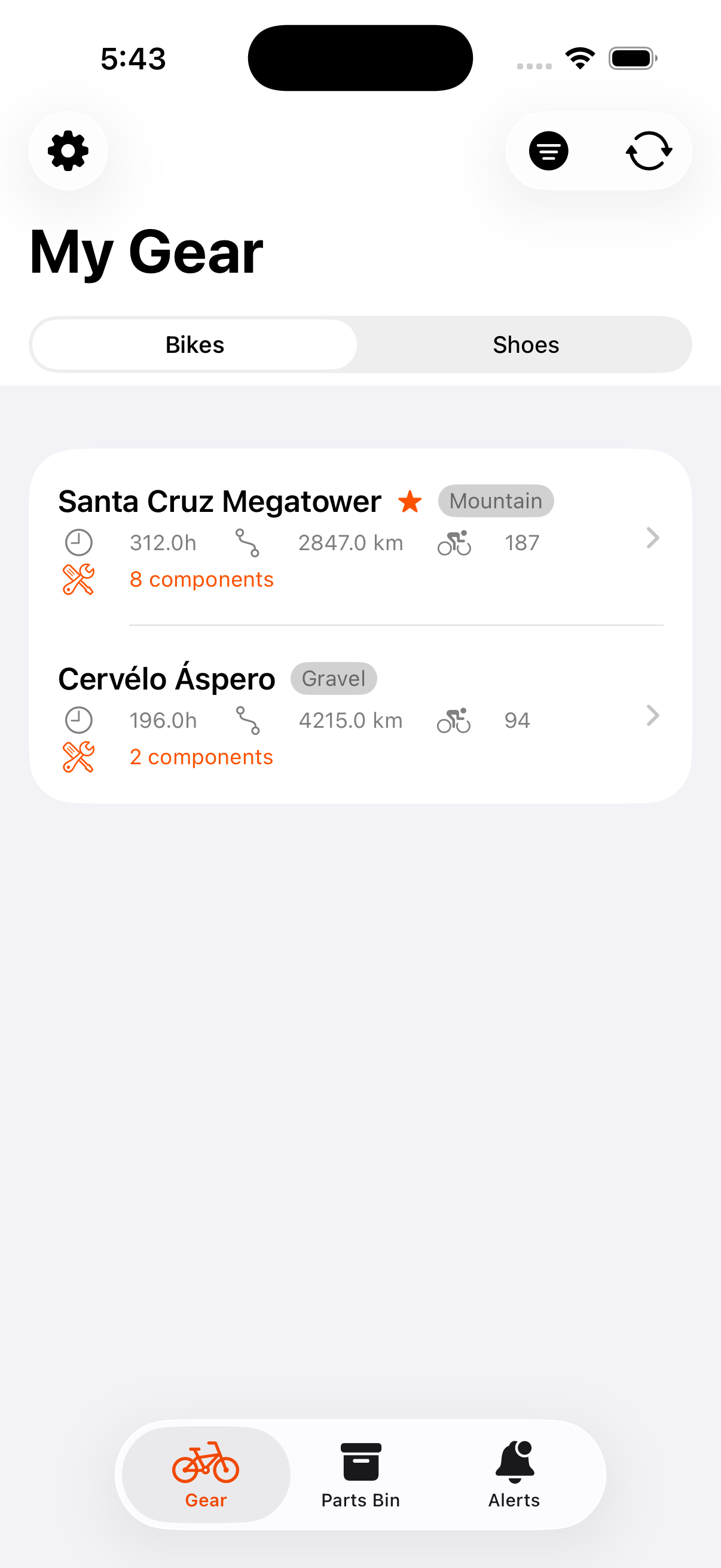Tap the clock icon next to 312.0h
Image resolution: width=721 pixels, height=1568 pixels.
[78, 542]
